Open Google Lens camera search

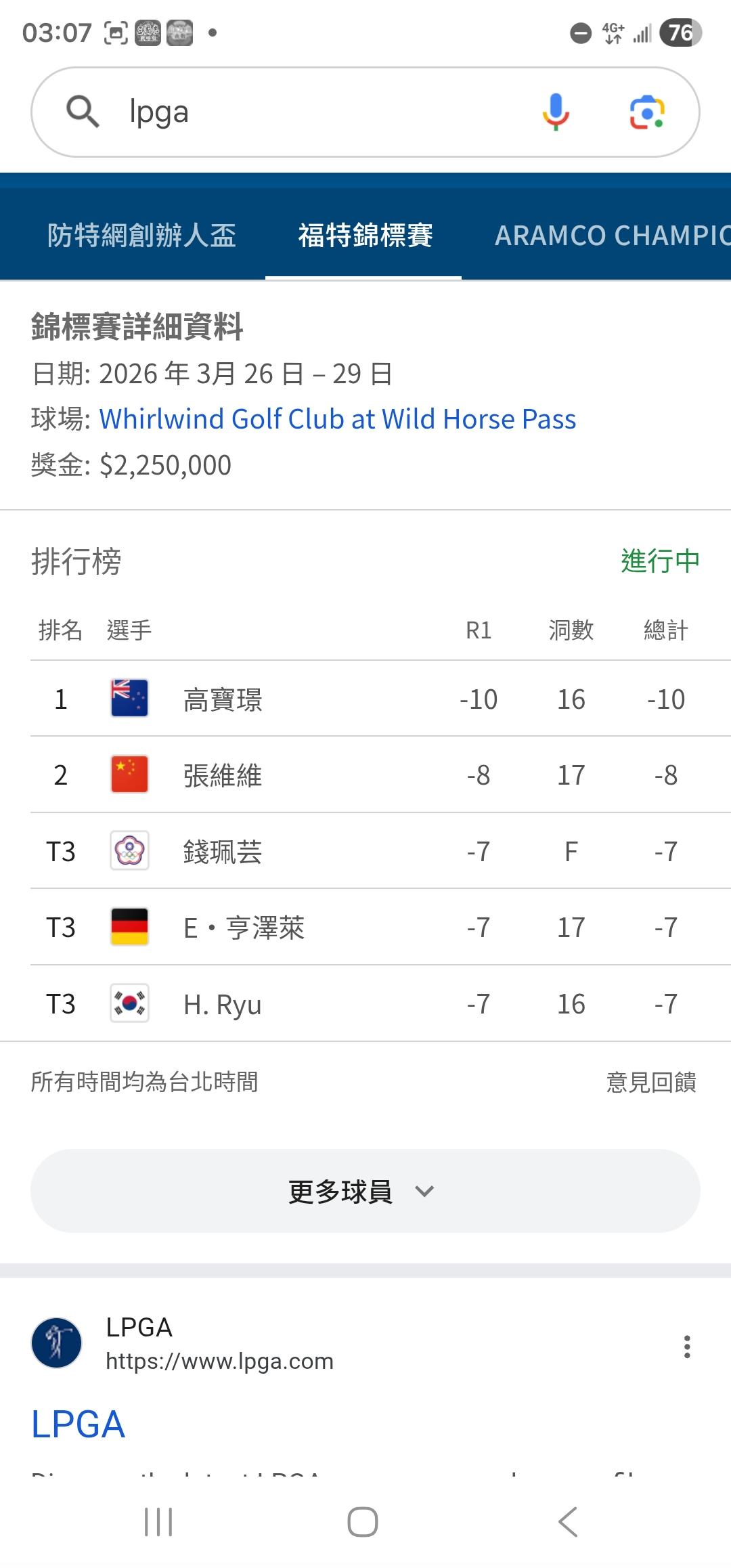(647, 112)
